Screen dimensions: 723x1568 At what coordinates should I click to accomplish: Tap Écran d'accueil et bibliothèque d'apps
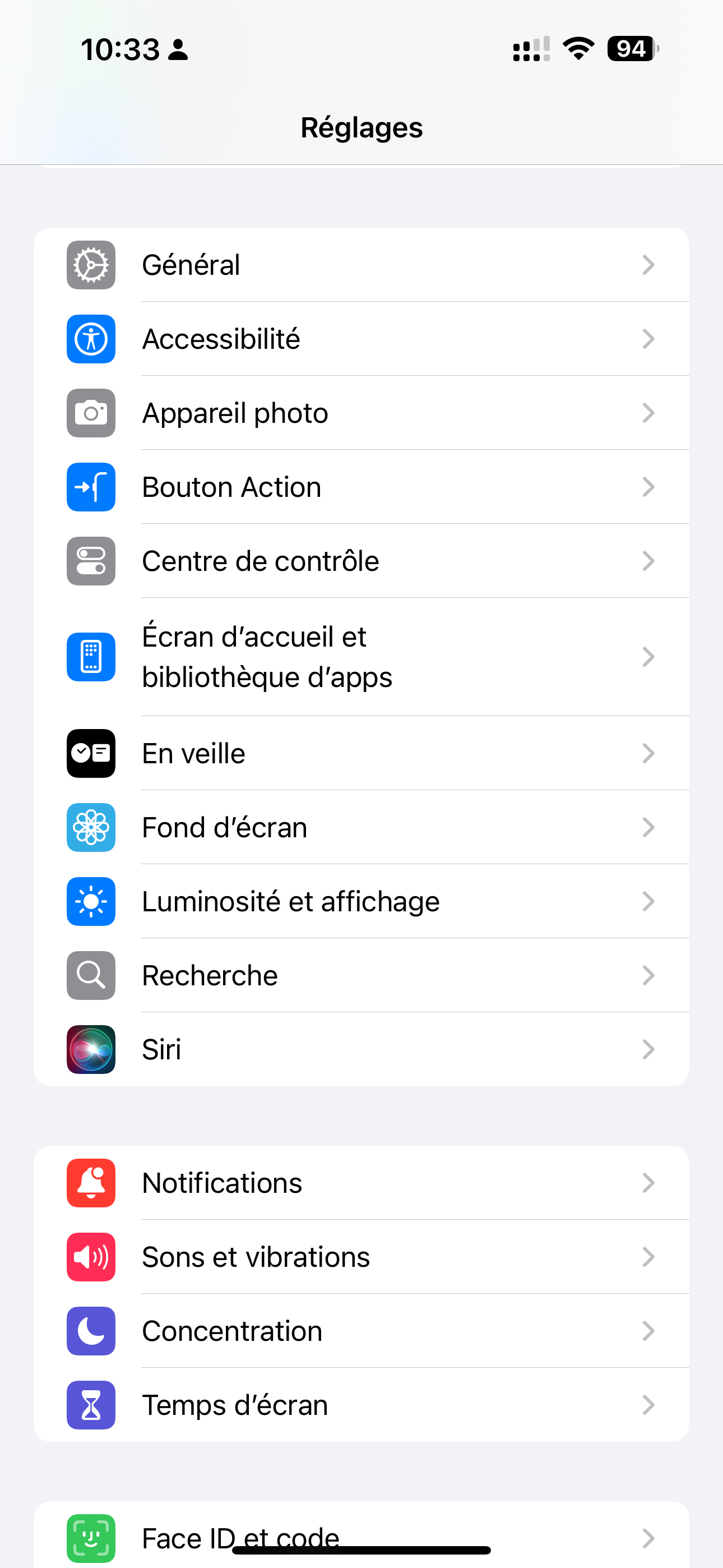pos(361,657)
